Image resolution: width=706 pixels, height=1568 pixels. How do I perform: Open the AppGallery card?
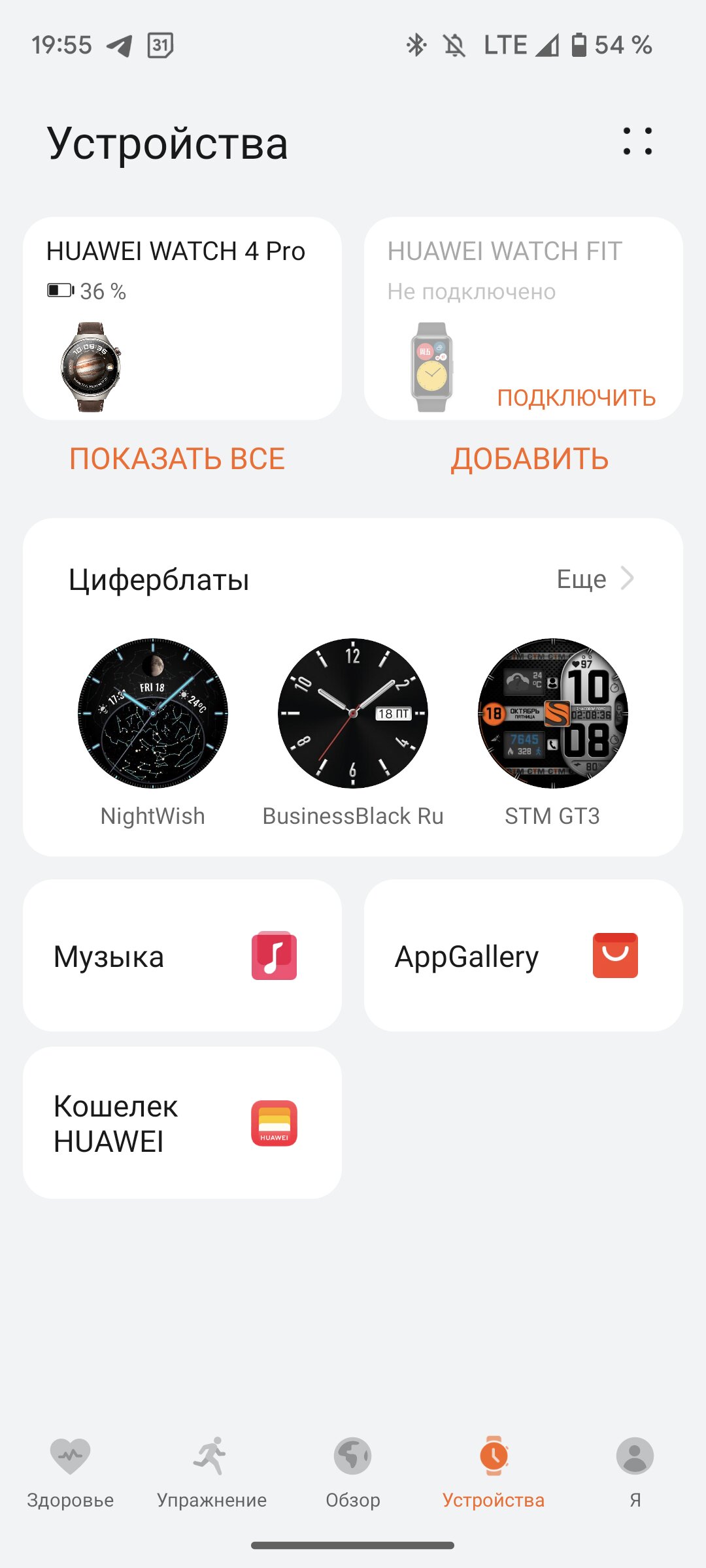point(524,956)
